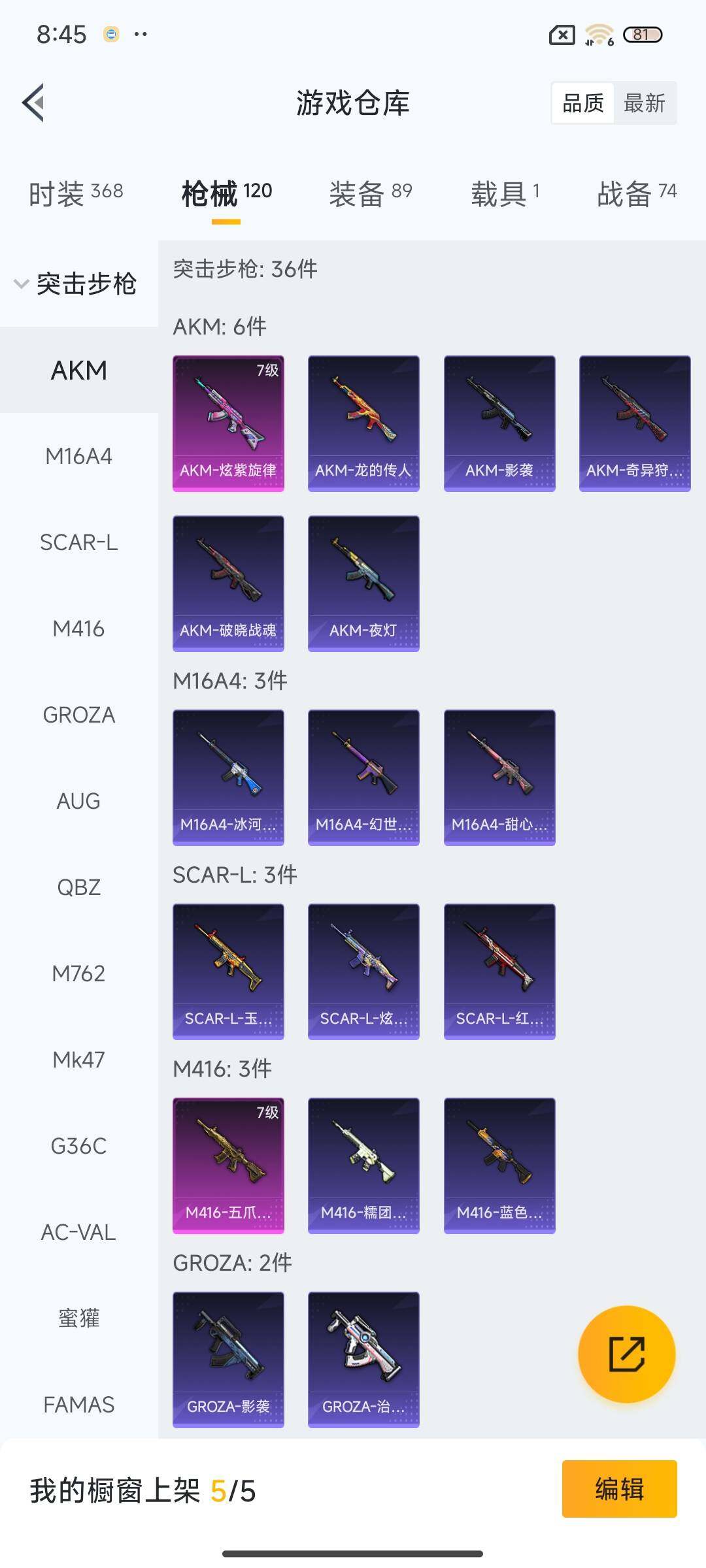Open the AKM-龙的传人 skin card
Image resolution: width=706 pixels, height=1568 pixels.
[363, 423]
